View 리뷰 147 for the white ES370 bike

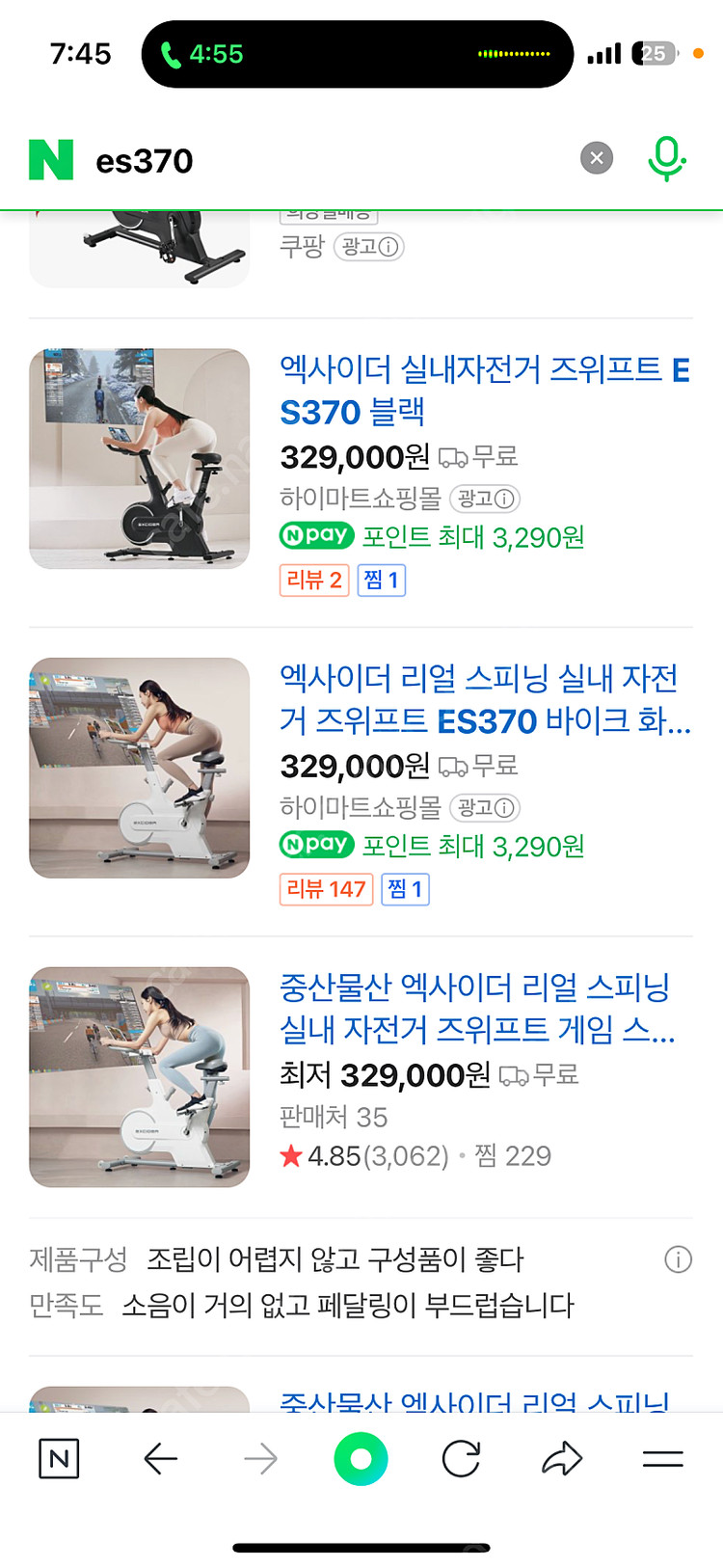point(326,889)
